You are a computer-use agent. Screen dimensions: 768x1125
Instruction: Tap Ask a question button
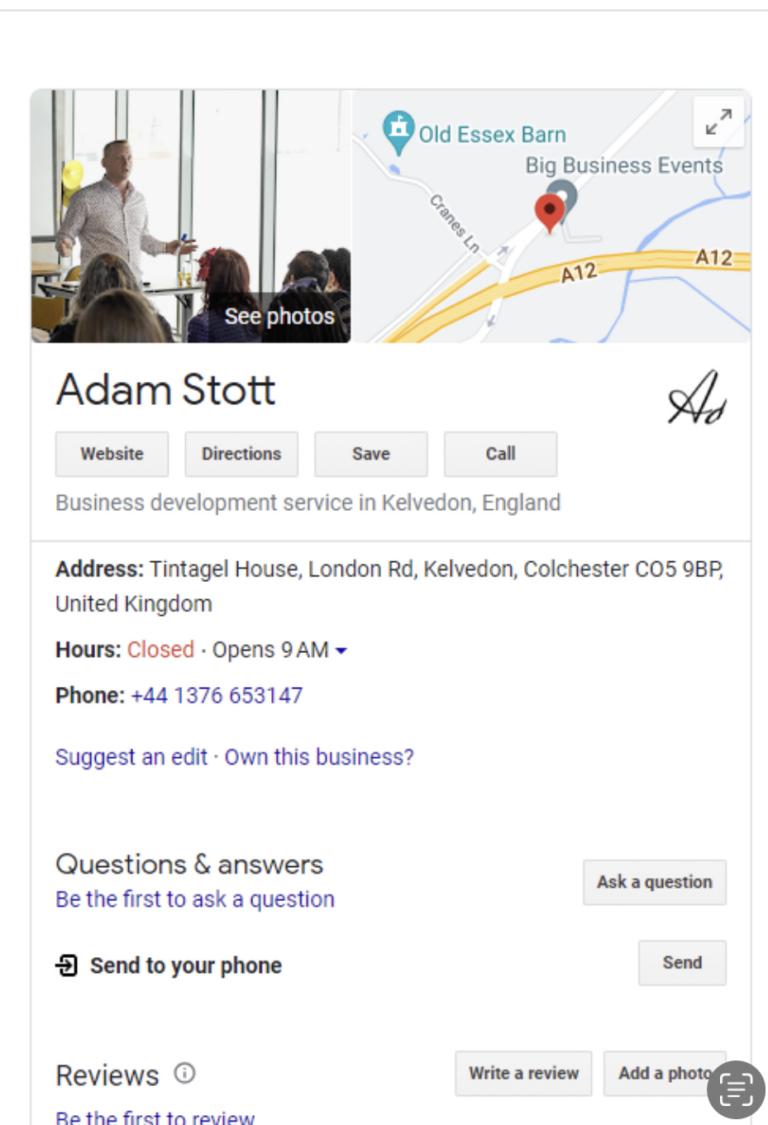coord(654,882)
